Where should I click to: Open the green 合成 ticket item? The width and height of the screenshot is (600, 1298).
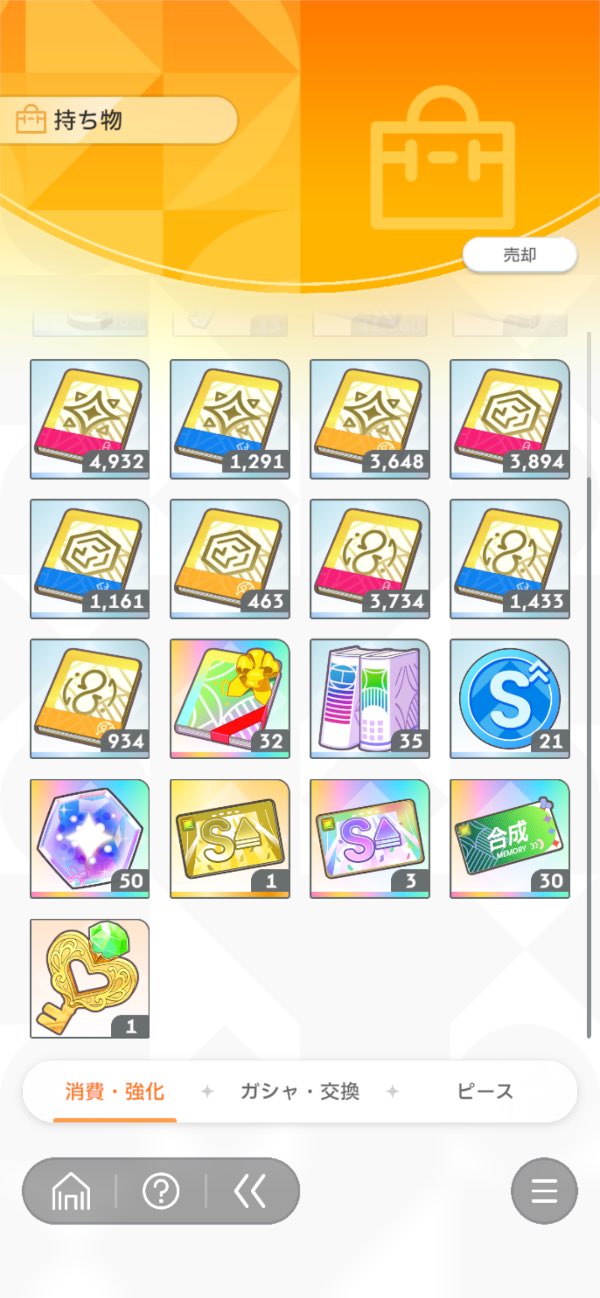(510, 839)
